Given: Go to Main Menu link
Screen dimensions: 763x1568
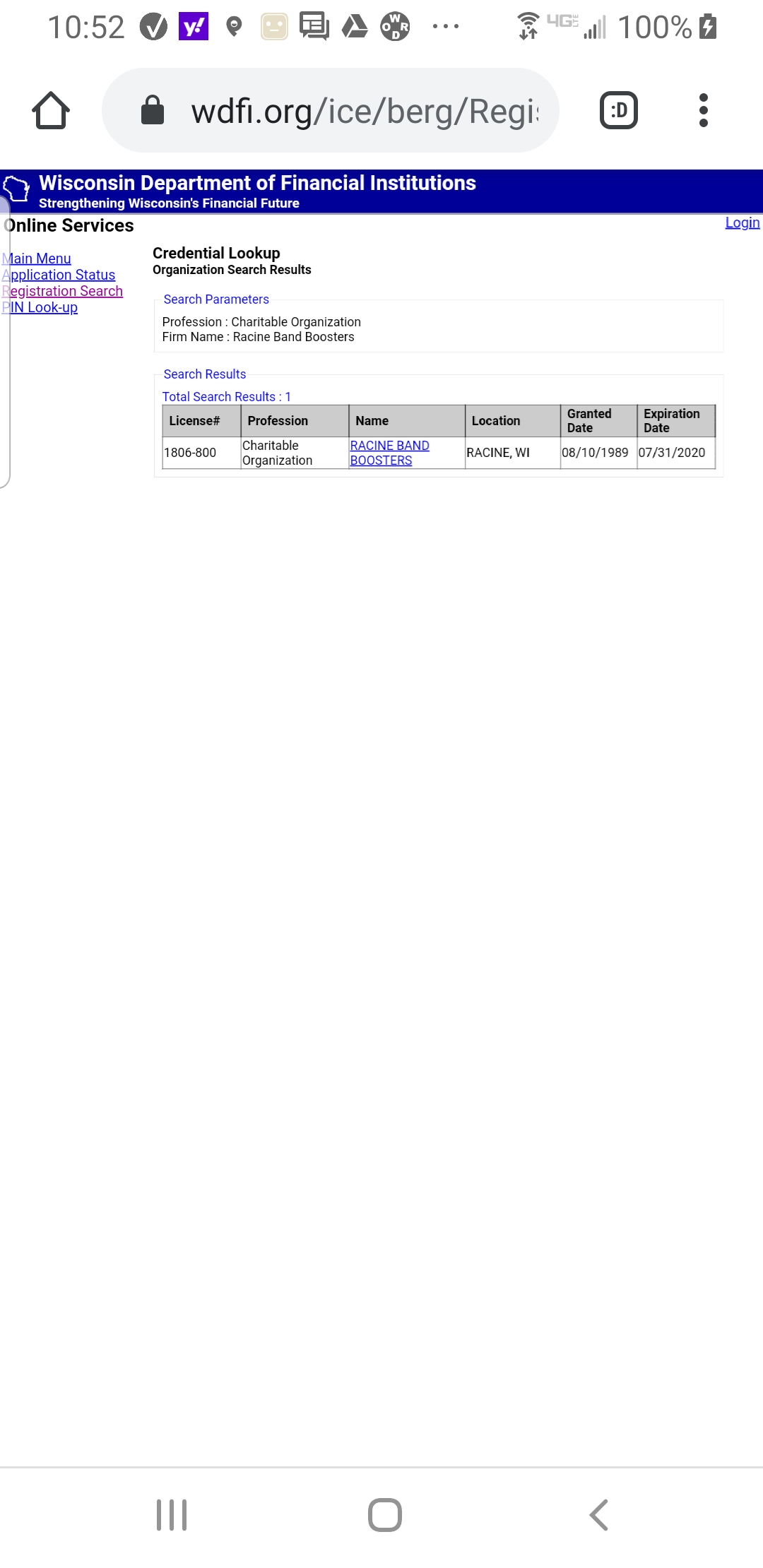Looking at the screenshot, I should [37, 259].
